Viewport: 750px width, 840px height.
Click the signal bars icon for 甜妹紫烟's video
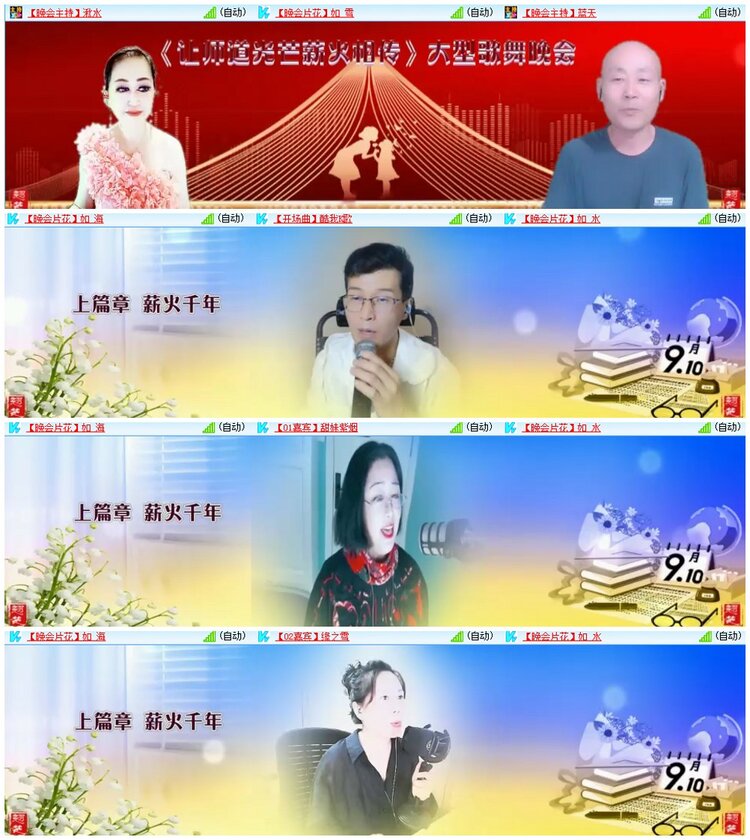click(455, 430)
